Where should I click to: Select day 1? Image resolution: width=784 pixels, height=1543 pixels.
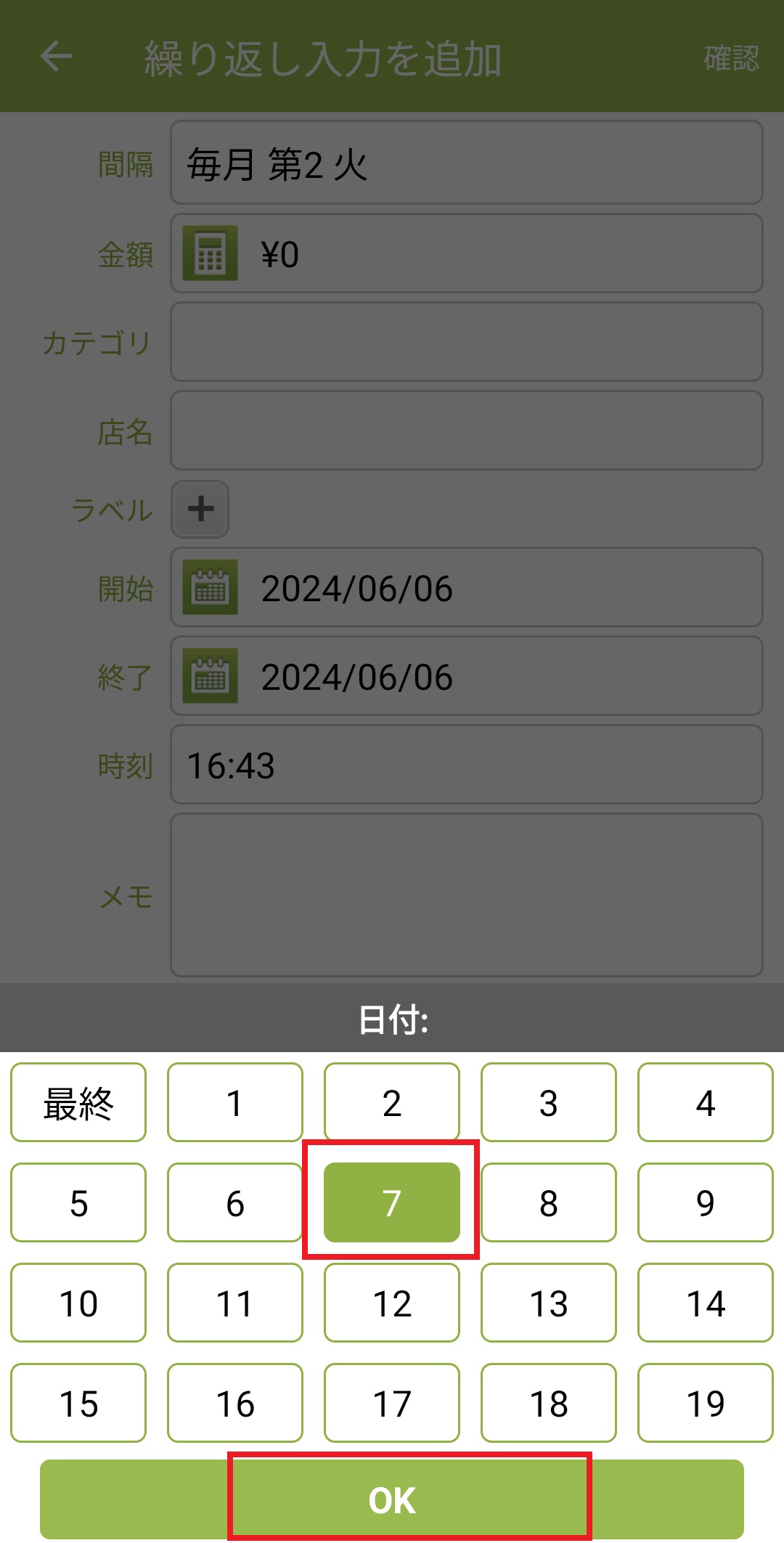point(235,1103)
